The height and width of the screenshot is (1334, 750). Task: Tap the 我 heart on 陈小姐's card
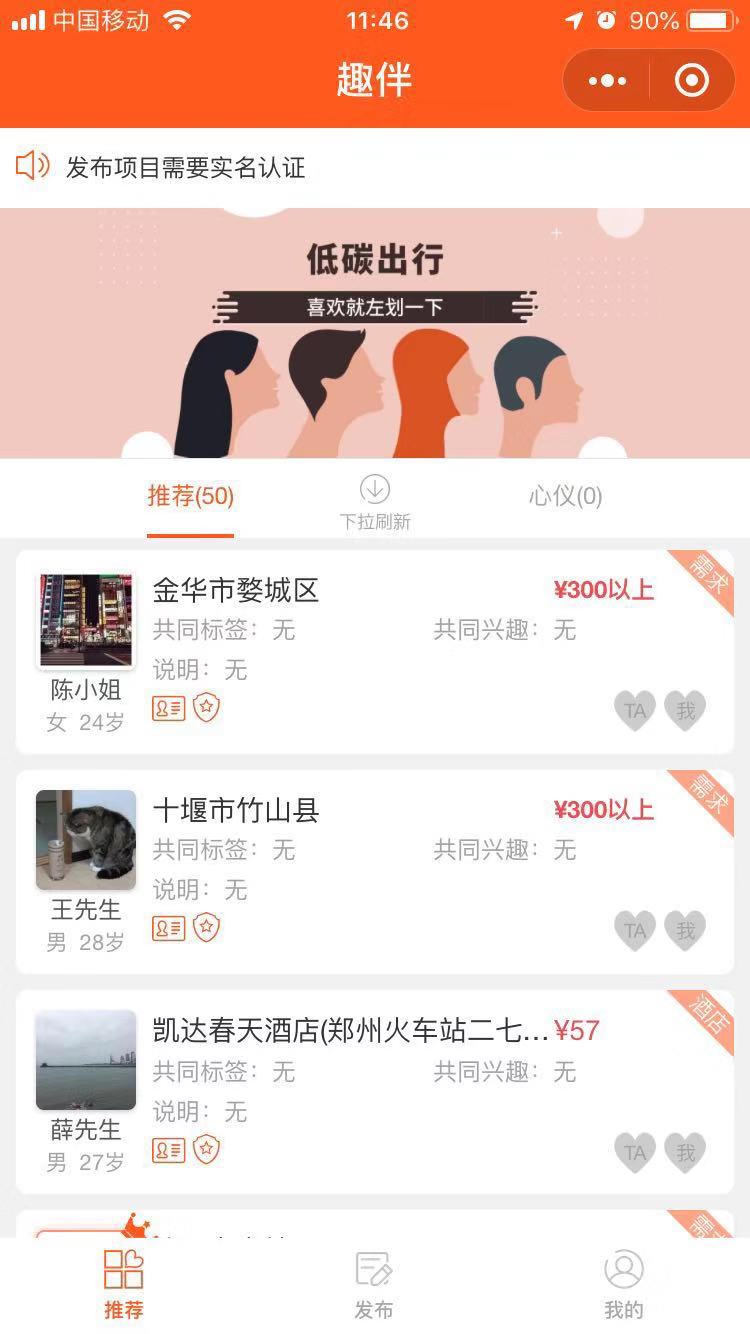tap(685, 710)
